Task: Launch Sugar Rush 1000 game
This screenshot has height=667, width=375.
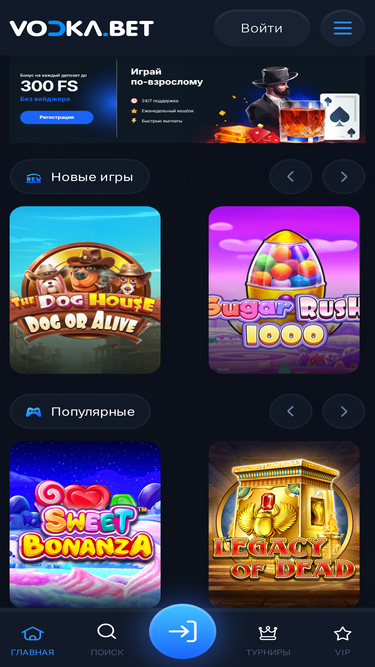Action: tap(284, 290)
